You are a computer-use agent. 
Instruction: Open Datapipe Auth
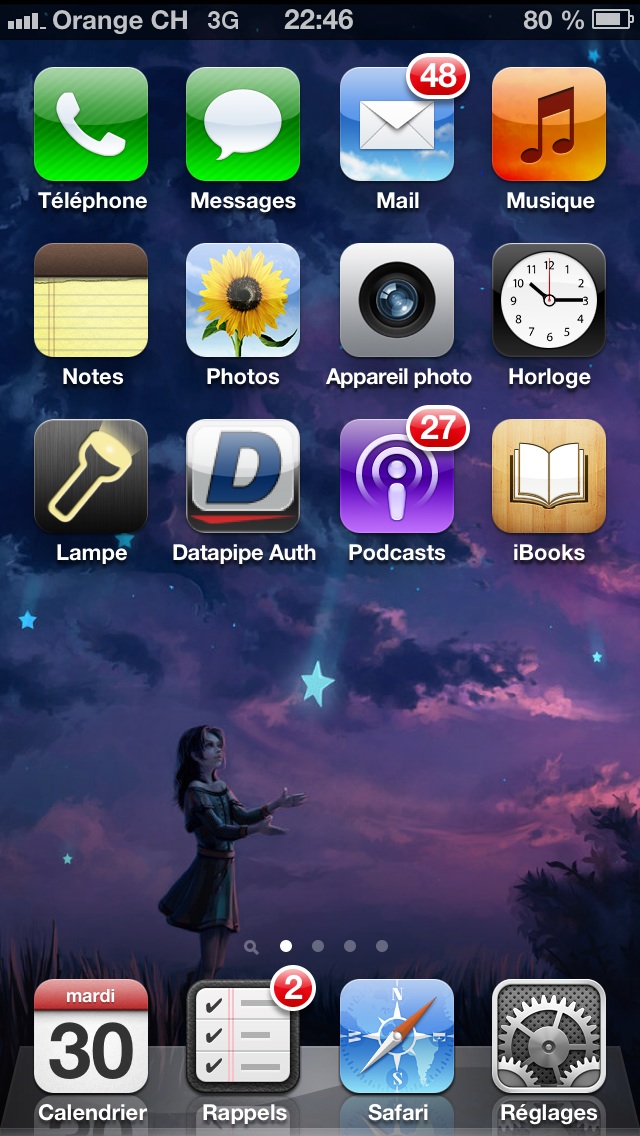[x=243, y=476]
